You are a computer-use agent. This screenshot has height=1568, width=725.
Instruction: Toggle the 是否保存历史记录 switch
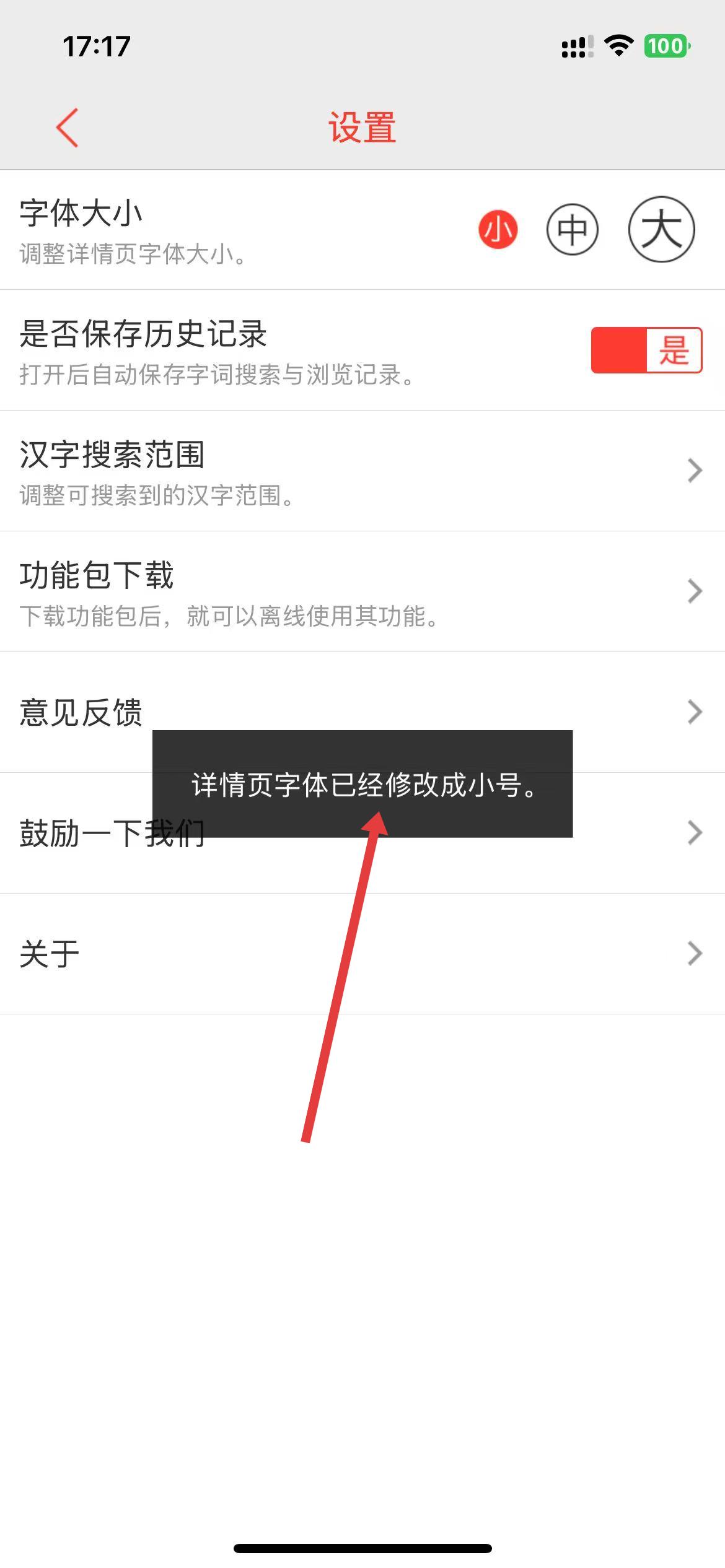click(x=646, y=350)
